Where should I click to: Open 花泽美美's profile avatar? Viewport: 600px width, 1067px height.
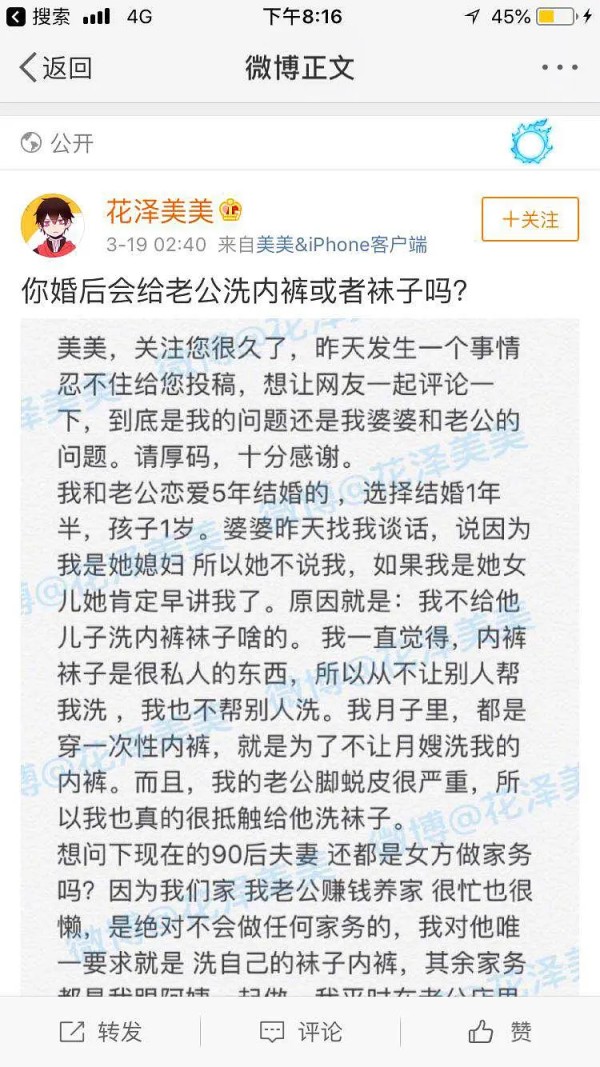click(x=52, y=225)
